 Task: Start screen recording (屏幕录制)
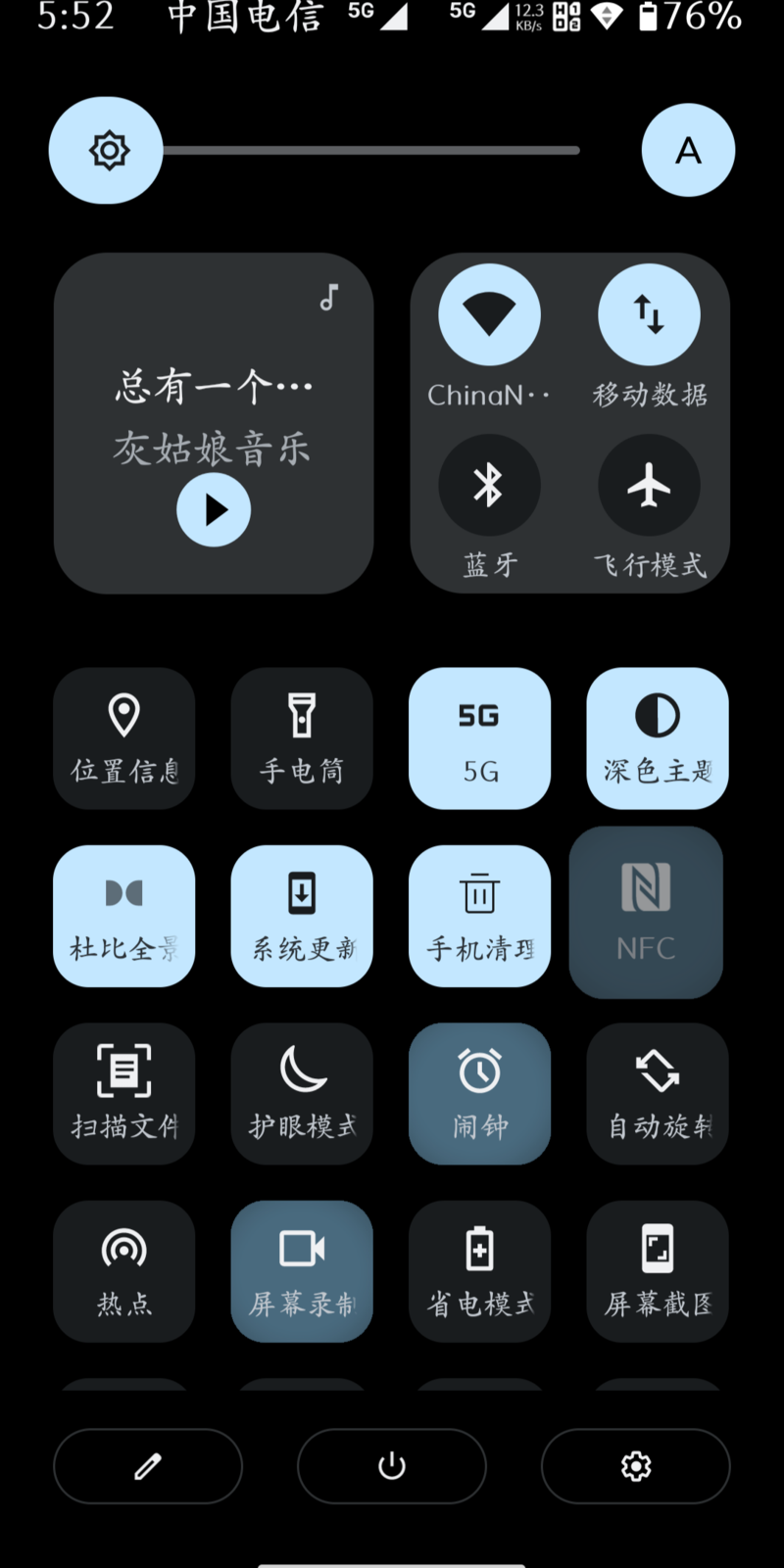[302, 1271]
